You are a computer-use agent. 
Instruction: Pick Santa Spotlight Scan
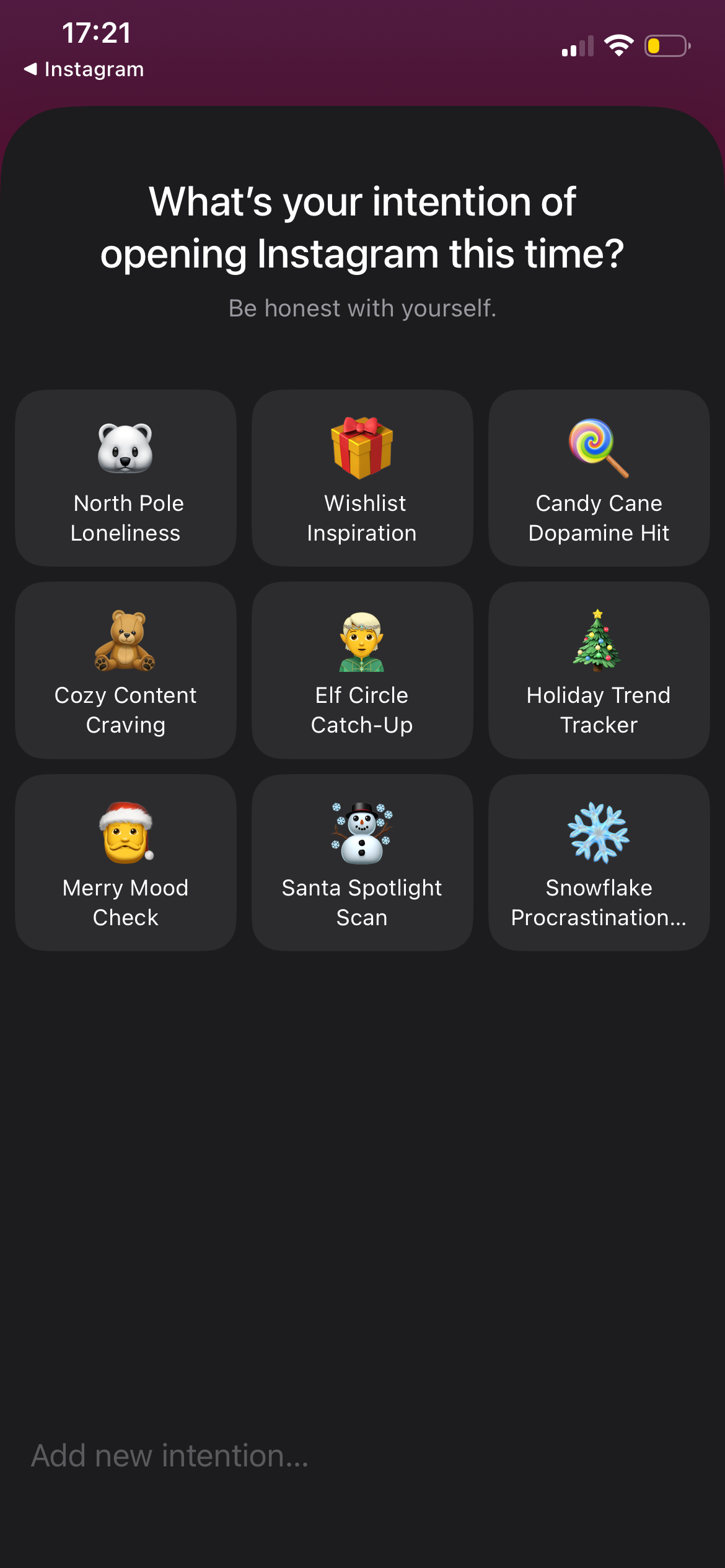pos(362,862)
